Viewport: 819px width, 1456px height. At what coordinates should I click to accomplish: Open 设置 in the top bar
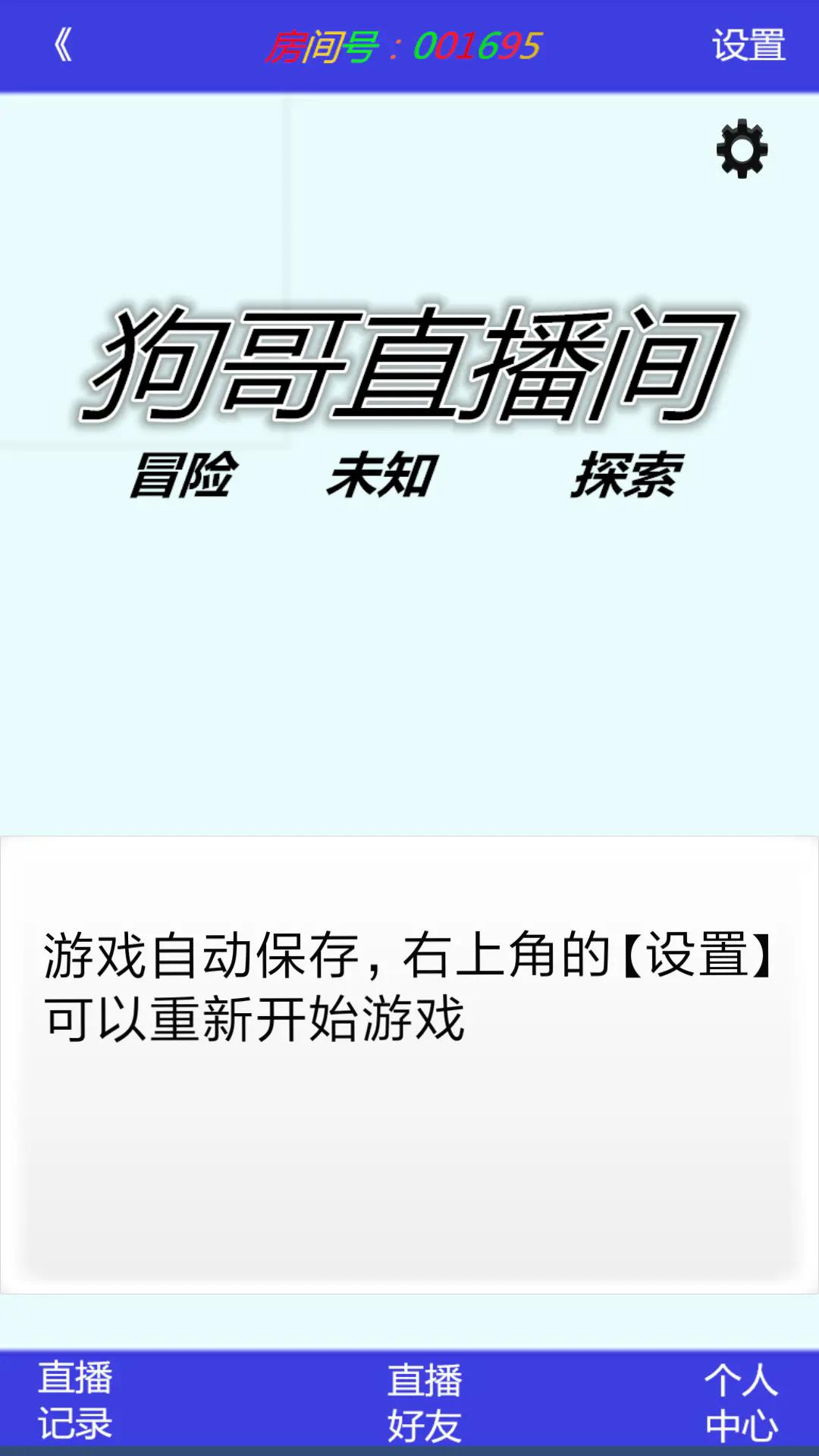tap(748, 45)
